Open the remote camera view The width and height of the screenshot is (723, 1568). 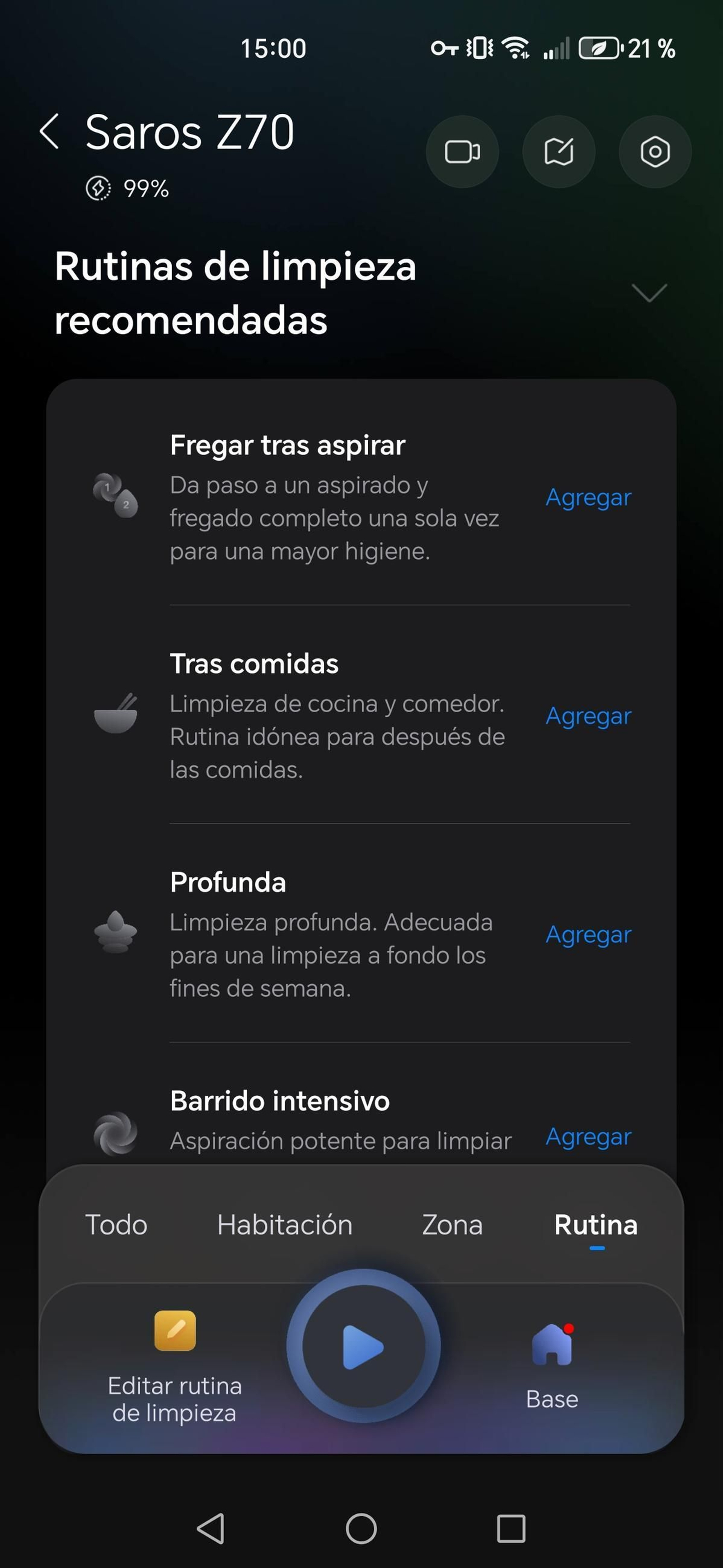[462, 152]
